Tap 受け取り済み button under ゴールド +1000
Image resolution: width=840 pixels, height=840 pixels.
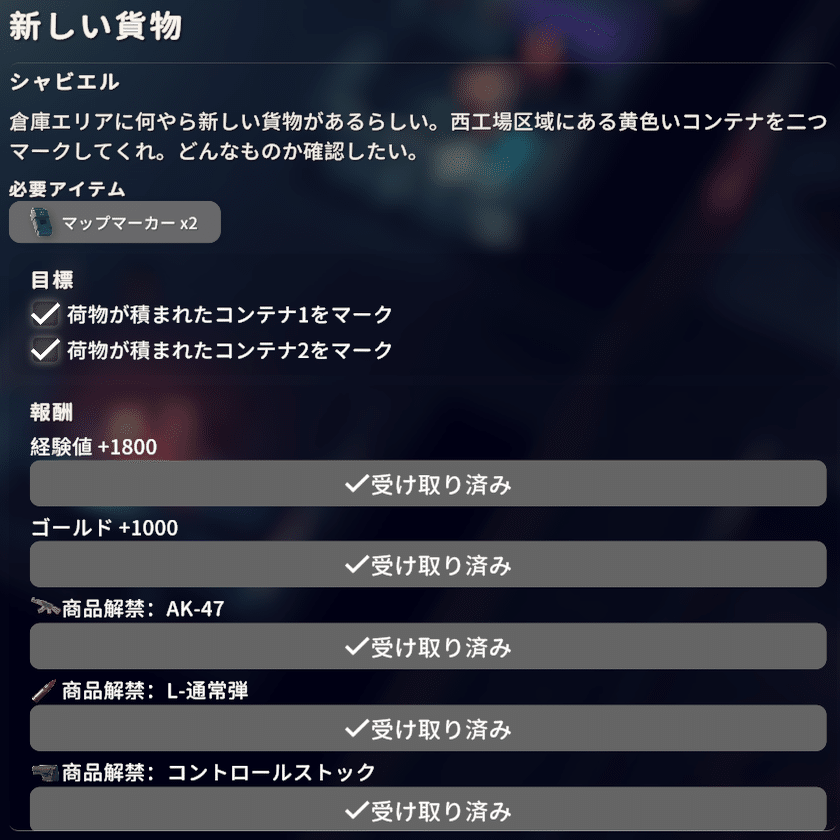(428, 565)
